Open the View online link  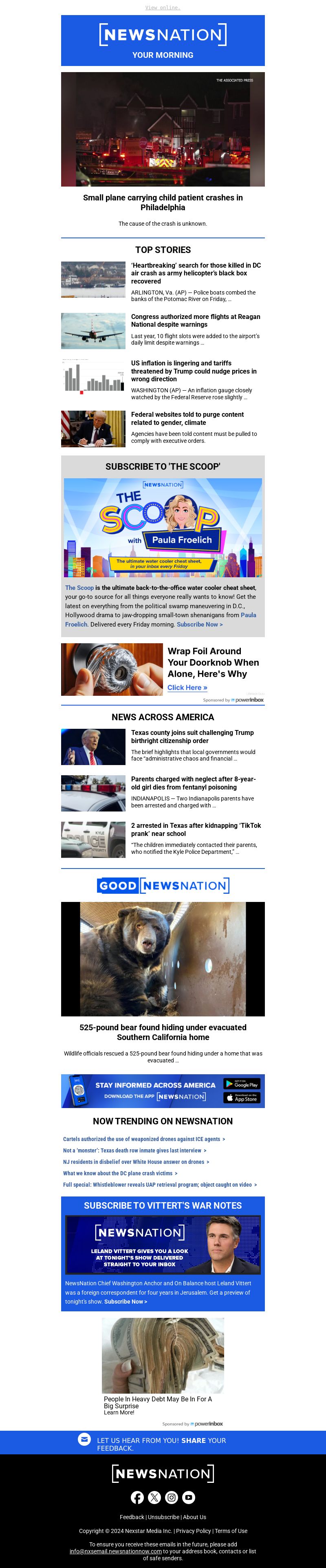click(163, 8)
